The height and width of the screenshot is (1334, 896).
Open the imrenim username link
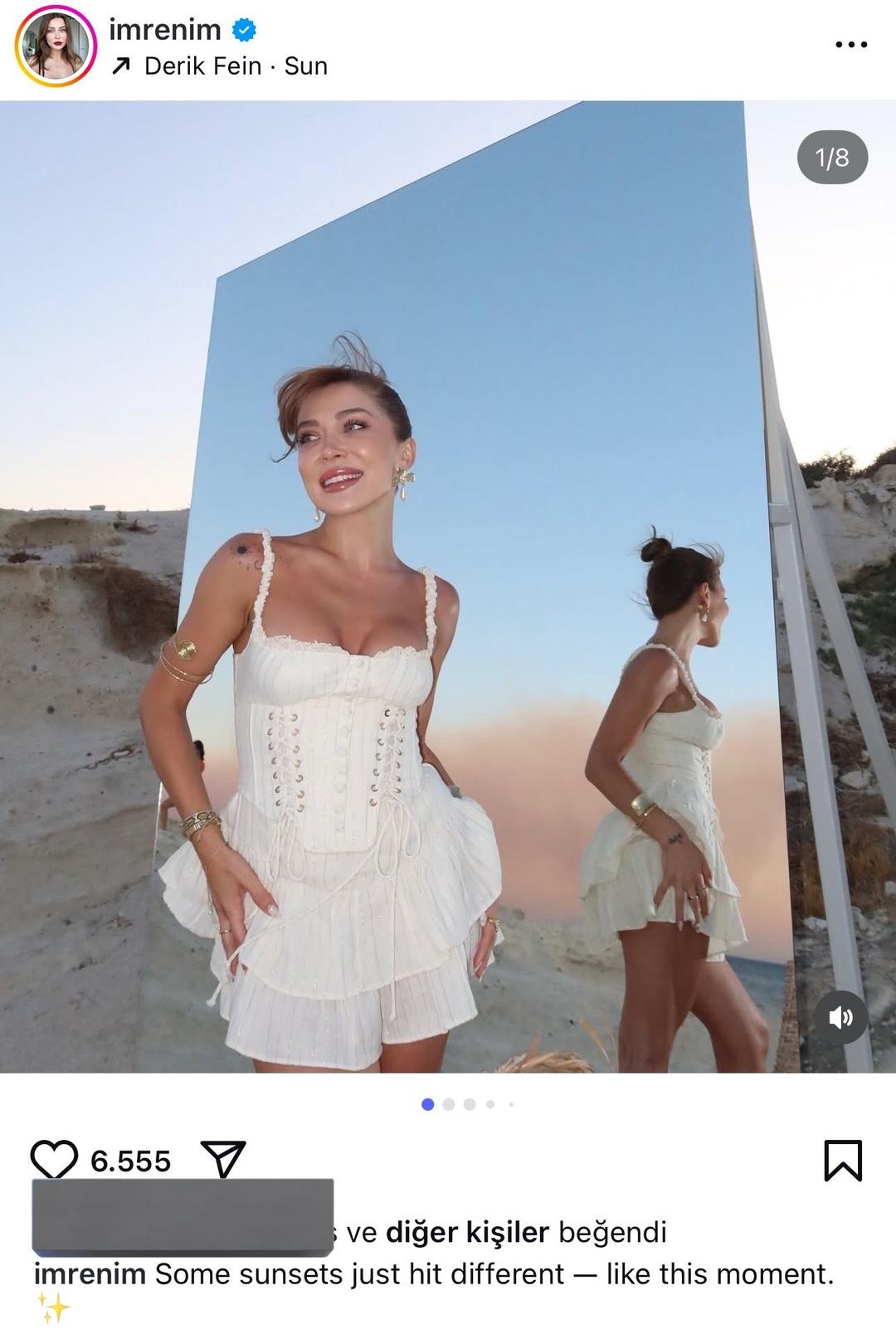(x=165, y=30)
